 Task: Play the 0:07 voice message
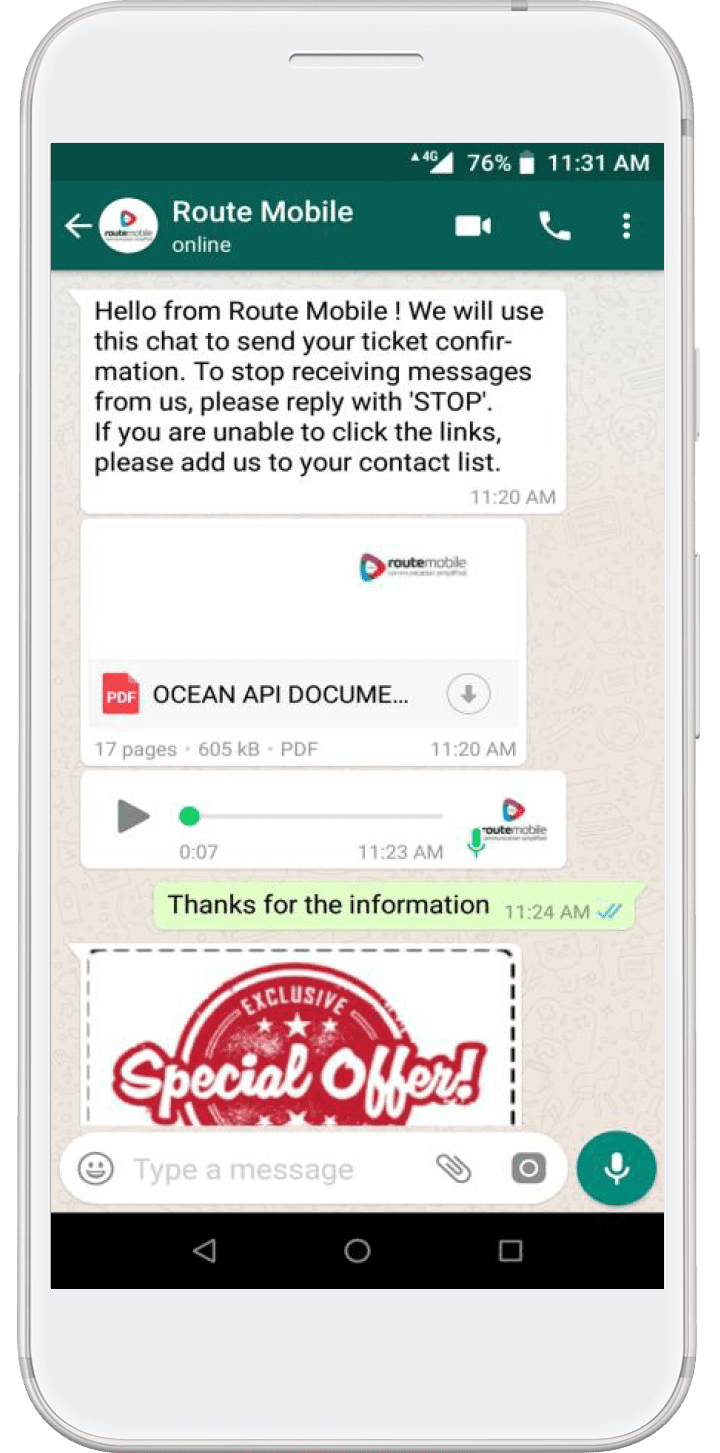tap(133, 816)
